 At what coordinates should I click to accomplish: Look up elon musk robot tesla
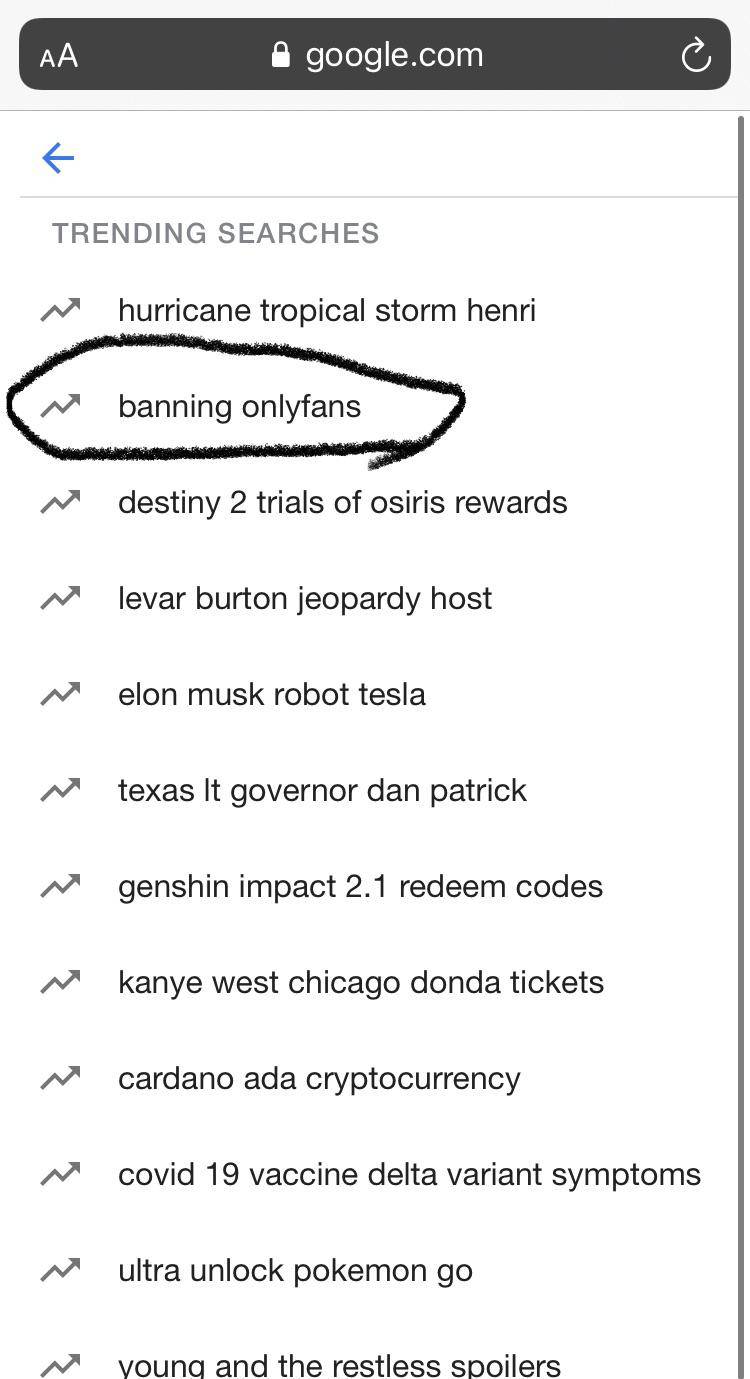271,695
